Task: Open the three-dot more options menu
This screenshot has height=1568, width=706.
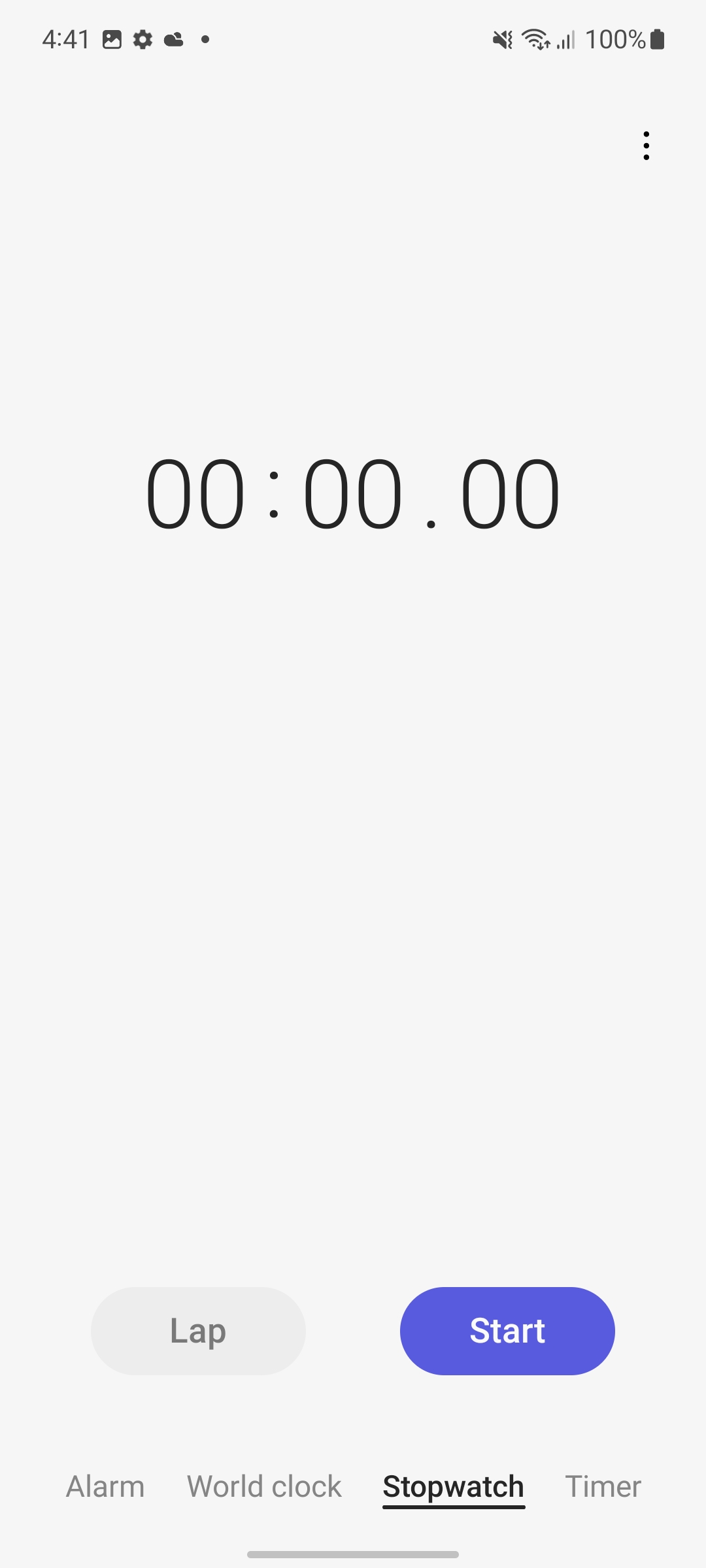Action: (646, 145)
